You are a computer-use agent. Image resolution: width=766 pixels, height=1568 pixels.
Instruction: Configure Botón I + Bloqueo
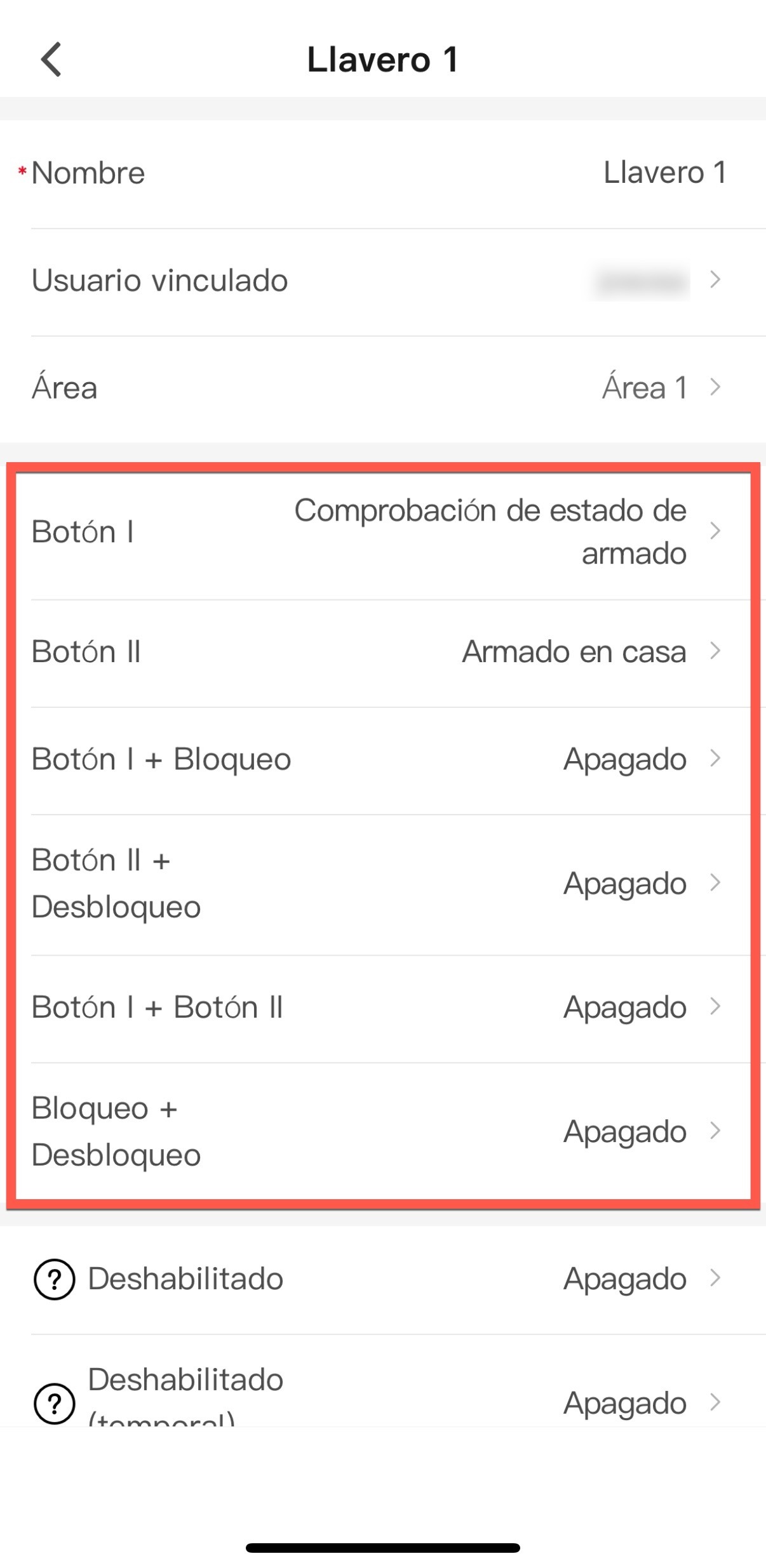383,759
